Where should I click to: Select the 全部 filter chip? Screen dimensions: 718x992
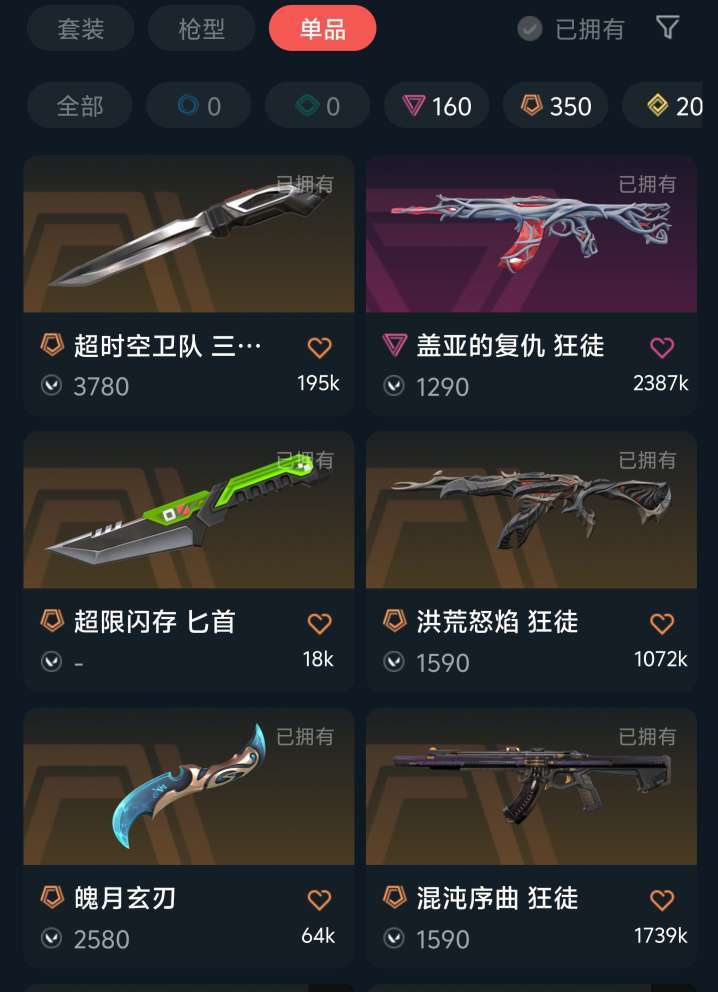(80, 106)
